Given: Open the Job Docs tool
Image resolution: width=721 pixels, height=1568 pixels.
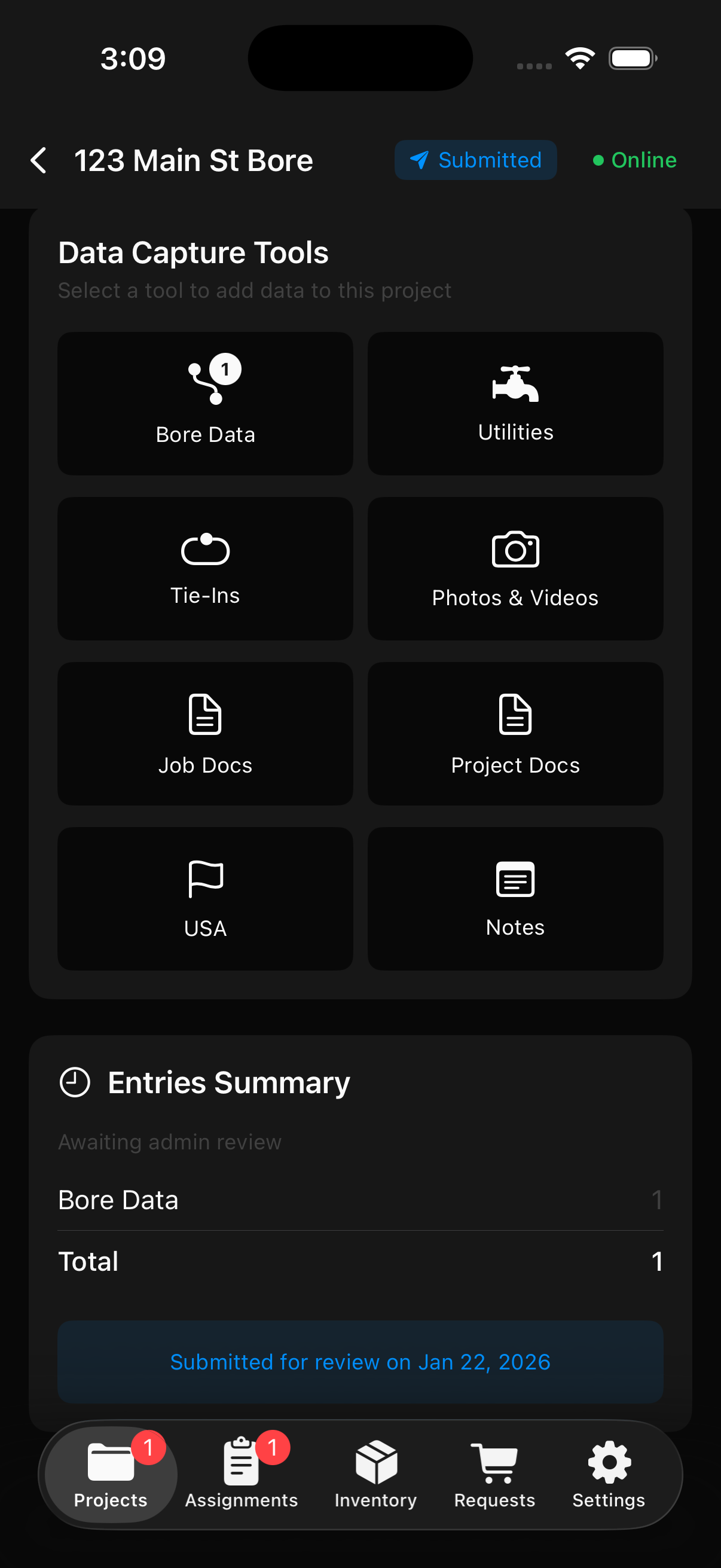Looking at the screenshot, I should 205,734.
